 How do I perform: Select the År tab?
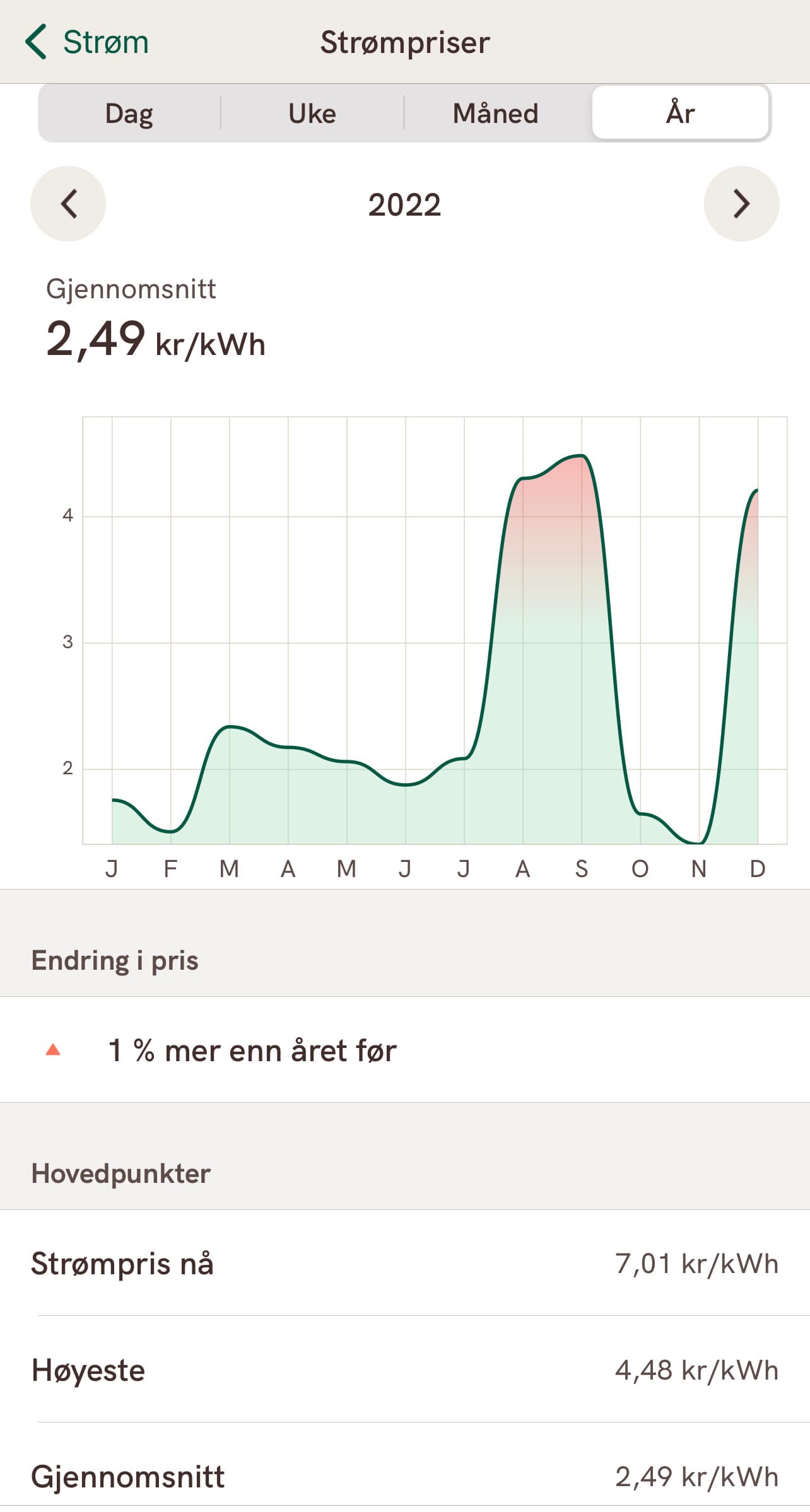coord(680,113)
